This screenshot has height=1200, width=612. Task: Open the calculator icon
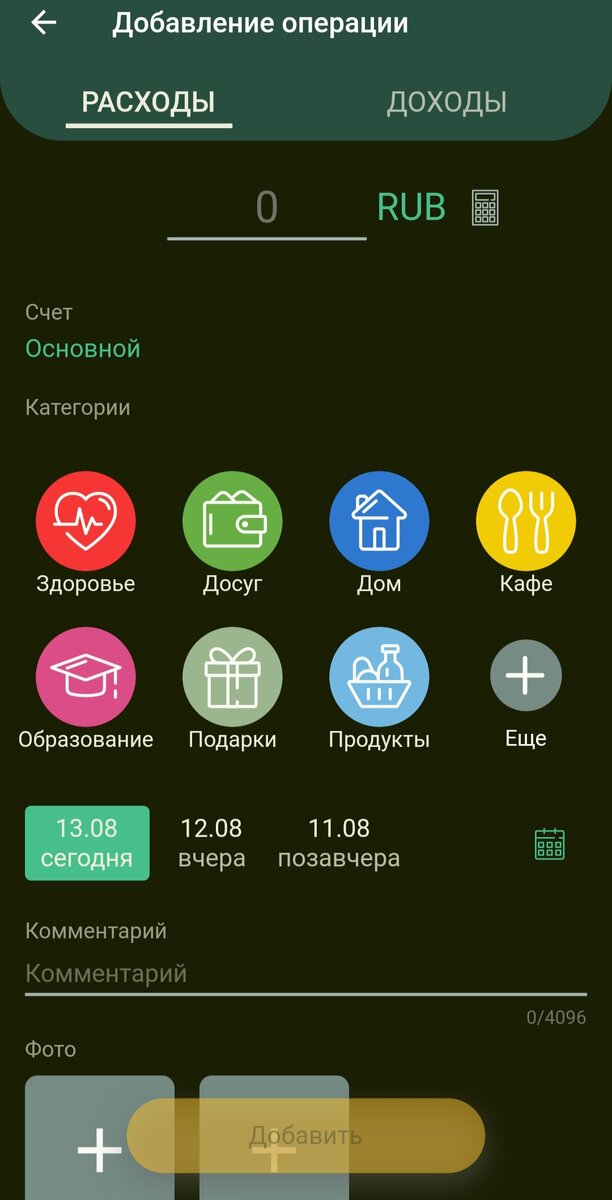(485, 207)
